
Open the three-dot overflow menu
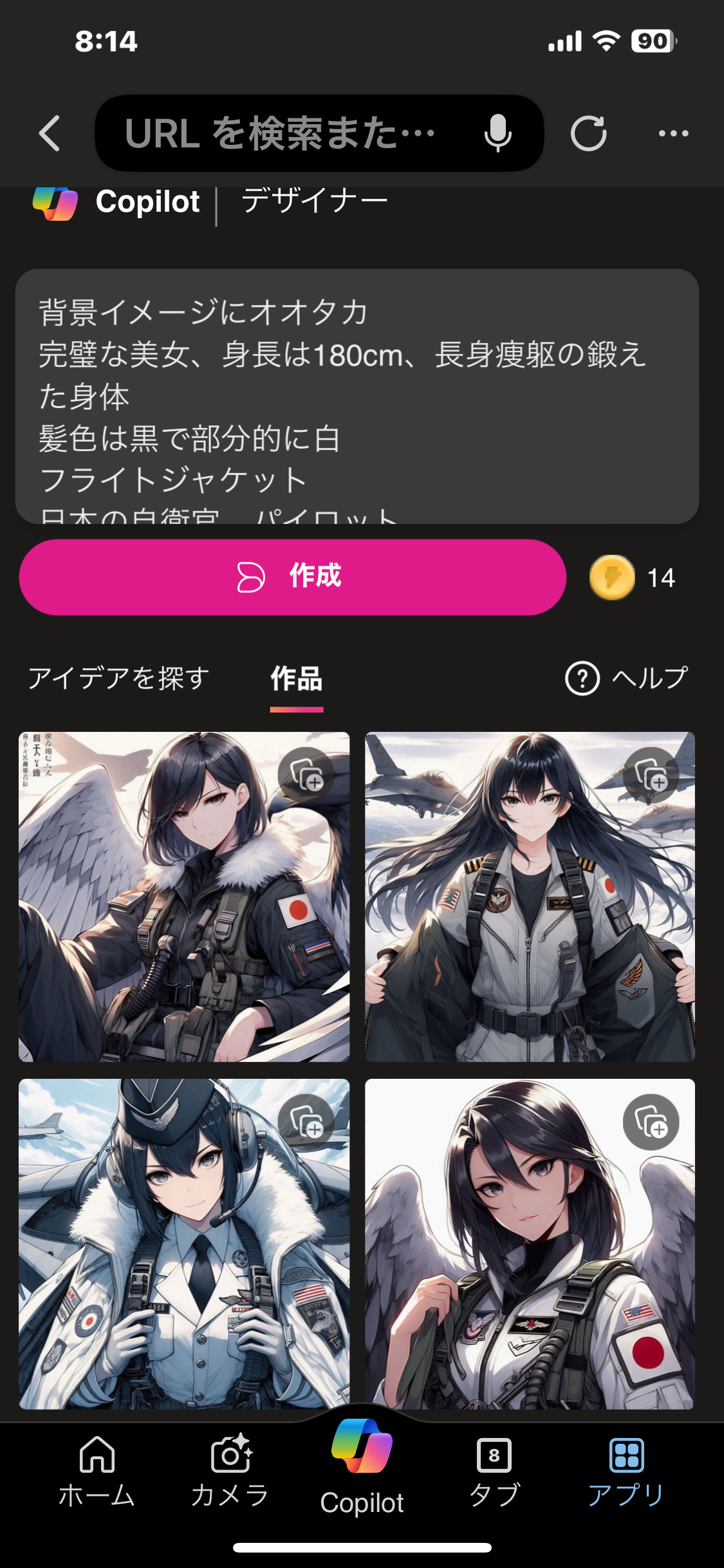(x=673, y=133)
